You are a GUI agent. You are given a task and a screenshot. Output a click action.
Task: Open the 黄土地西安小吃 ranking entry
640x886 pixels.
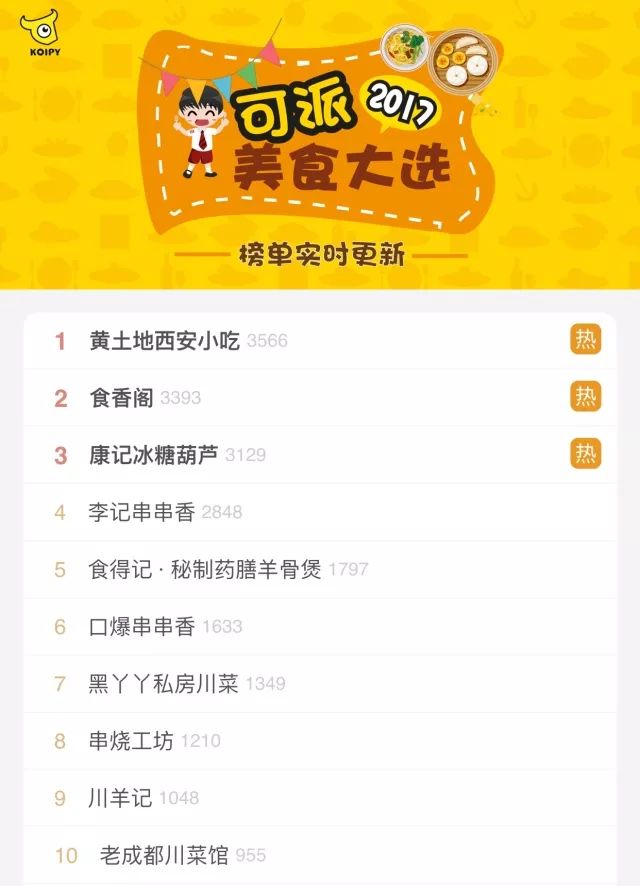coord(164,341)
